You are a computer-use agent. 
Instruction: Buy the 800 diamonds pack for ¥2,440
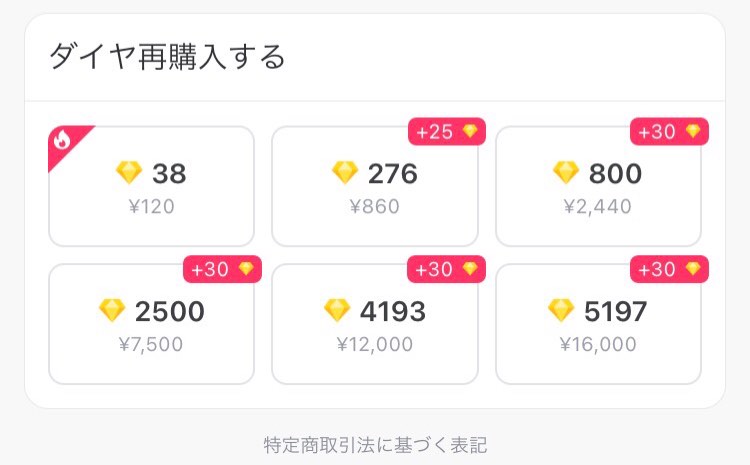click(598, 187)
